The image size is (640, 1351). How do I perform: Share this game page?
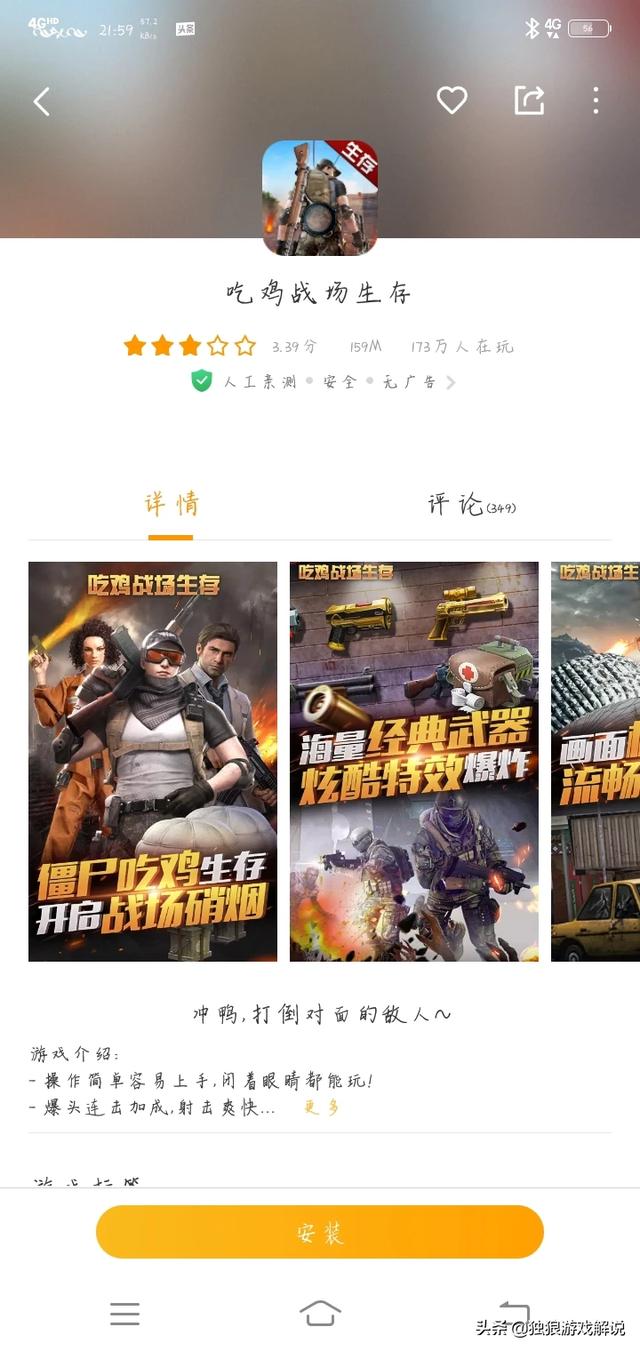tap(529, 100)
